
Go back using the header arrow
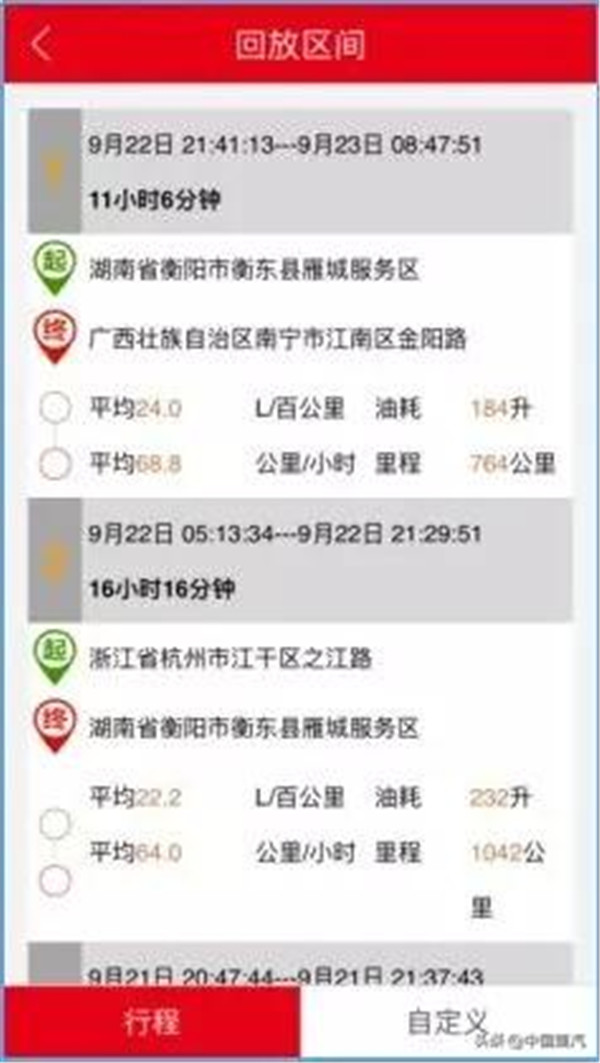40,45
